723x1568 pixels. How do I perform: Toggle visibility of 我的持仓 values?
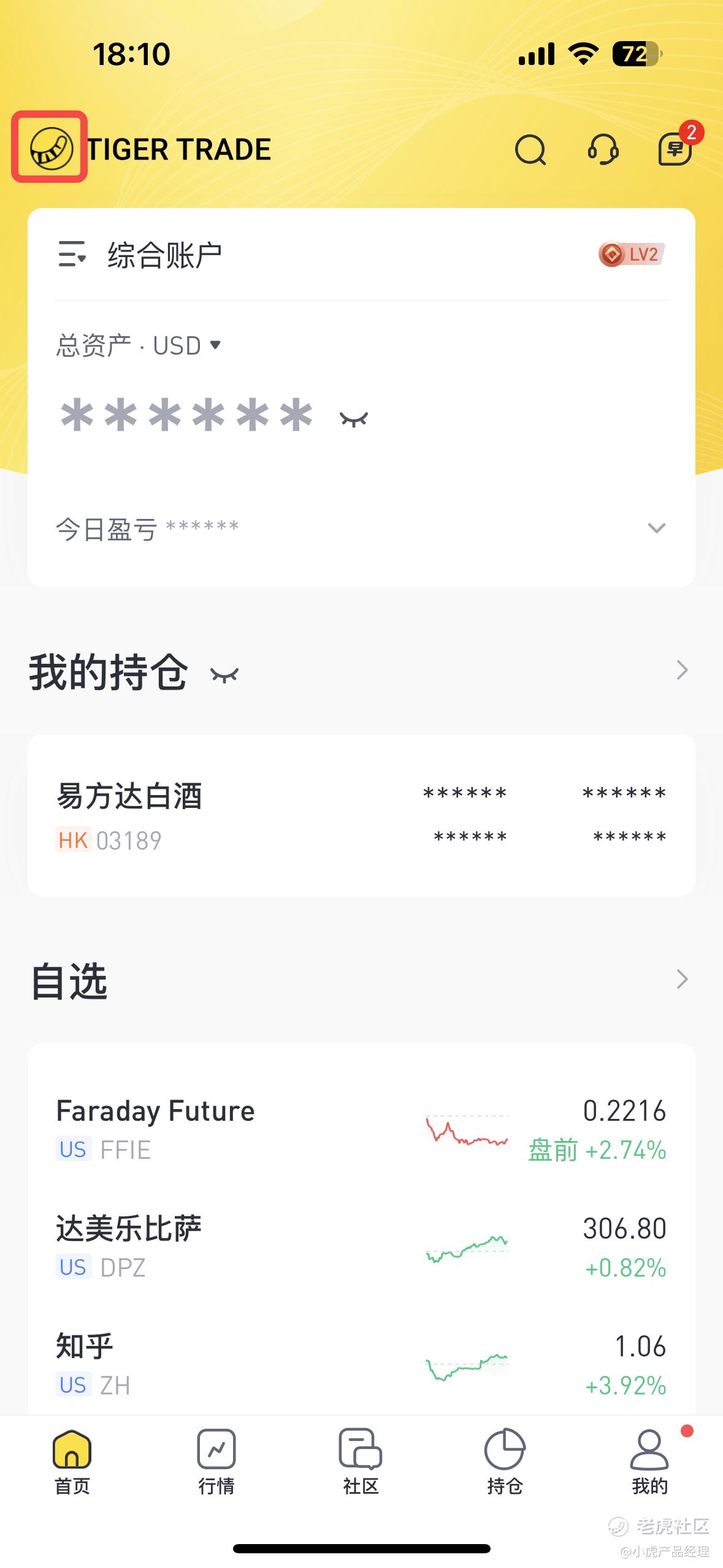[224, 675]
